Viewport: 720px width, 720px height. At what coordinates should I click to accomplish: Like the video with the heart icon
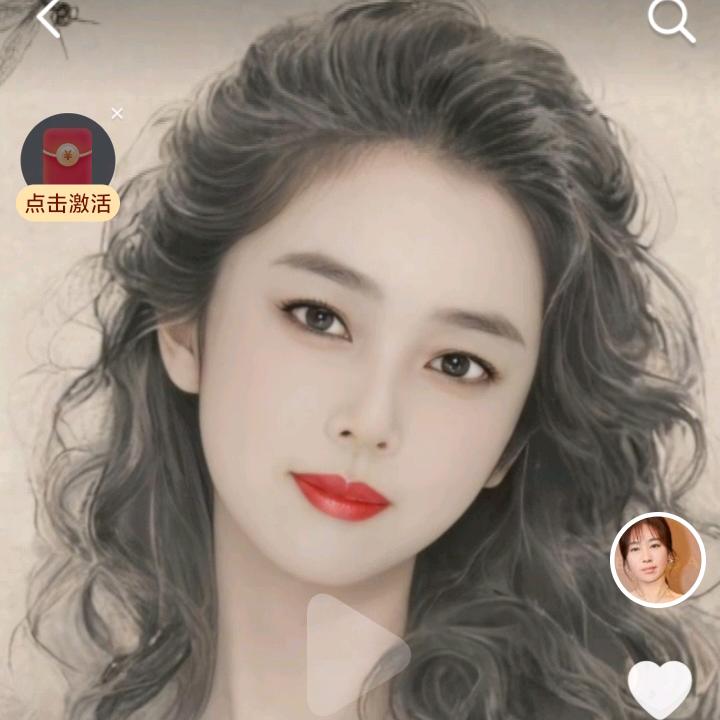660,689
